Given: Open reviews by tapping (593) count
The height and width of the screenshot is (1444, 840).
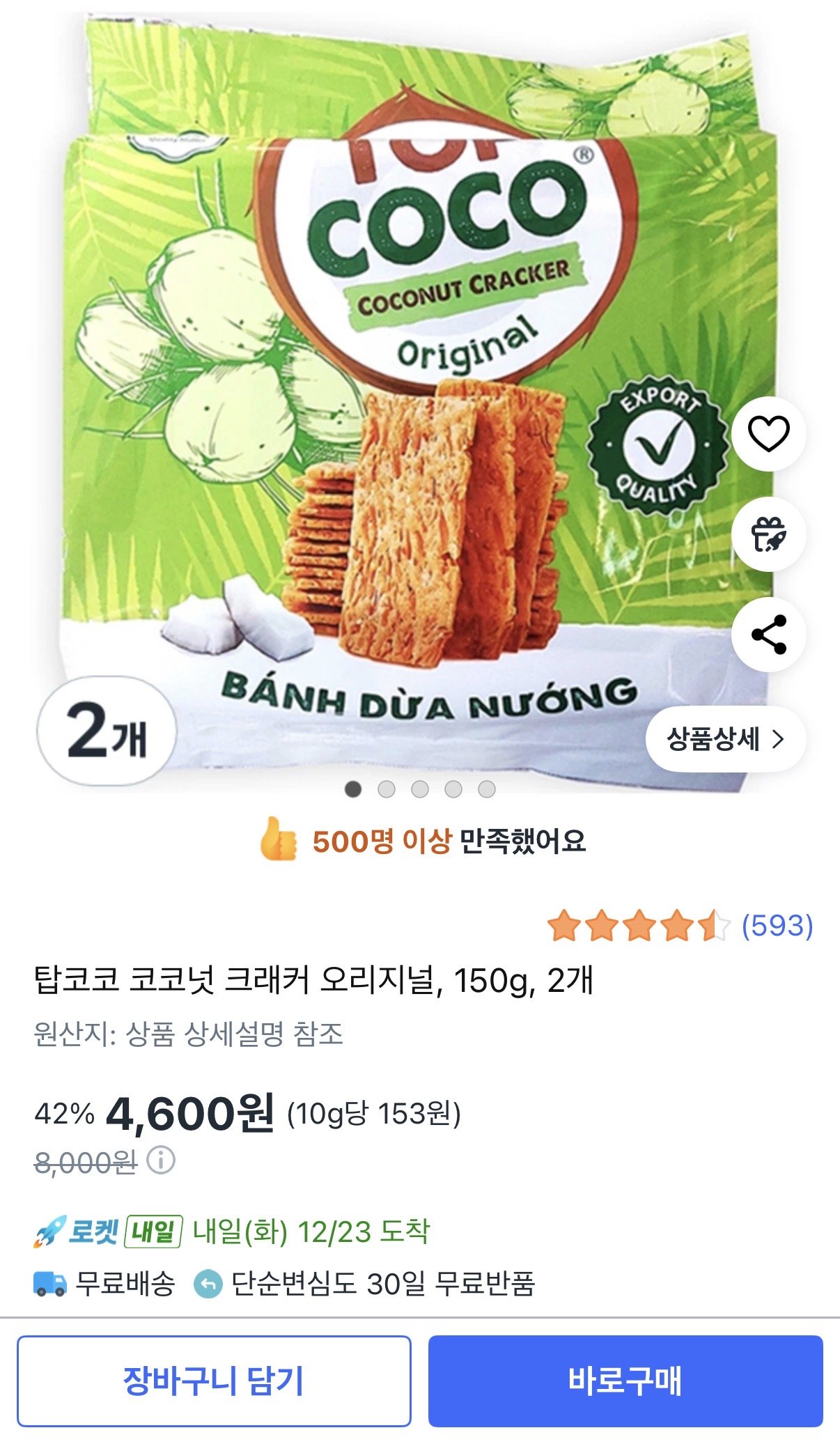Looking at the screenshot, I should [775, 929].
